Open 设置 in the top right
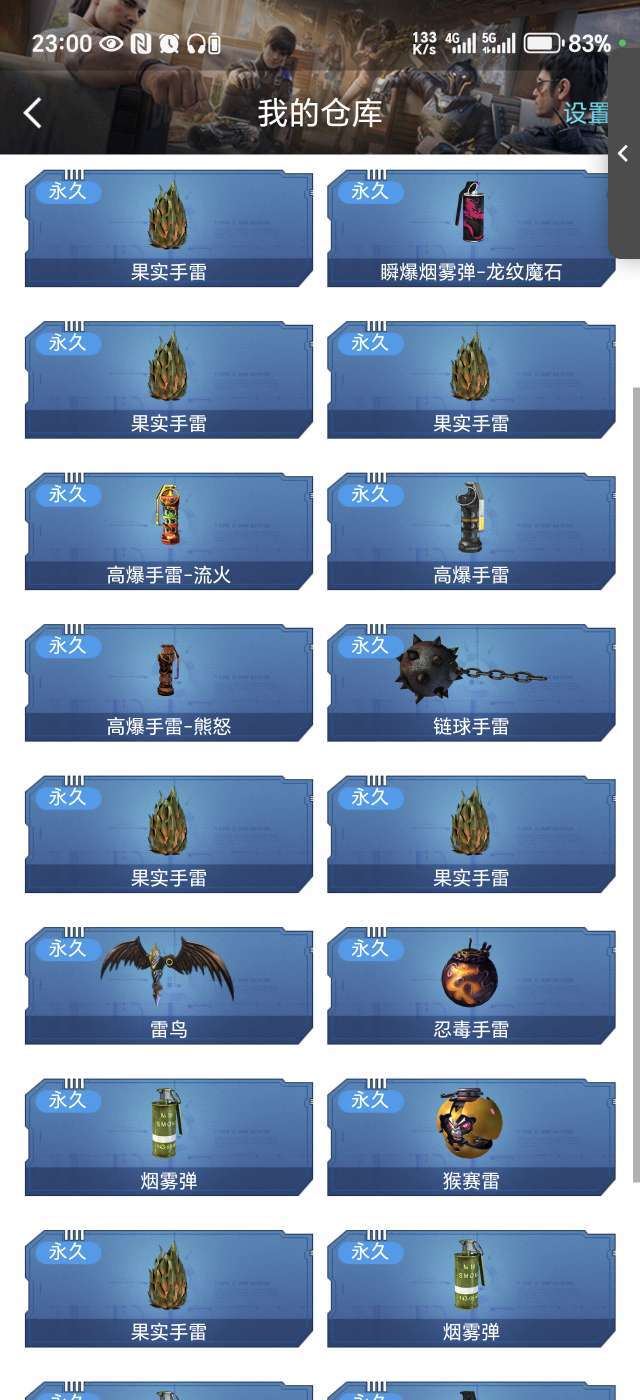 tap(585, 113)
